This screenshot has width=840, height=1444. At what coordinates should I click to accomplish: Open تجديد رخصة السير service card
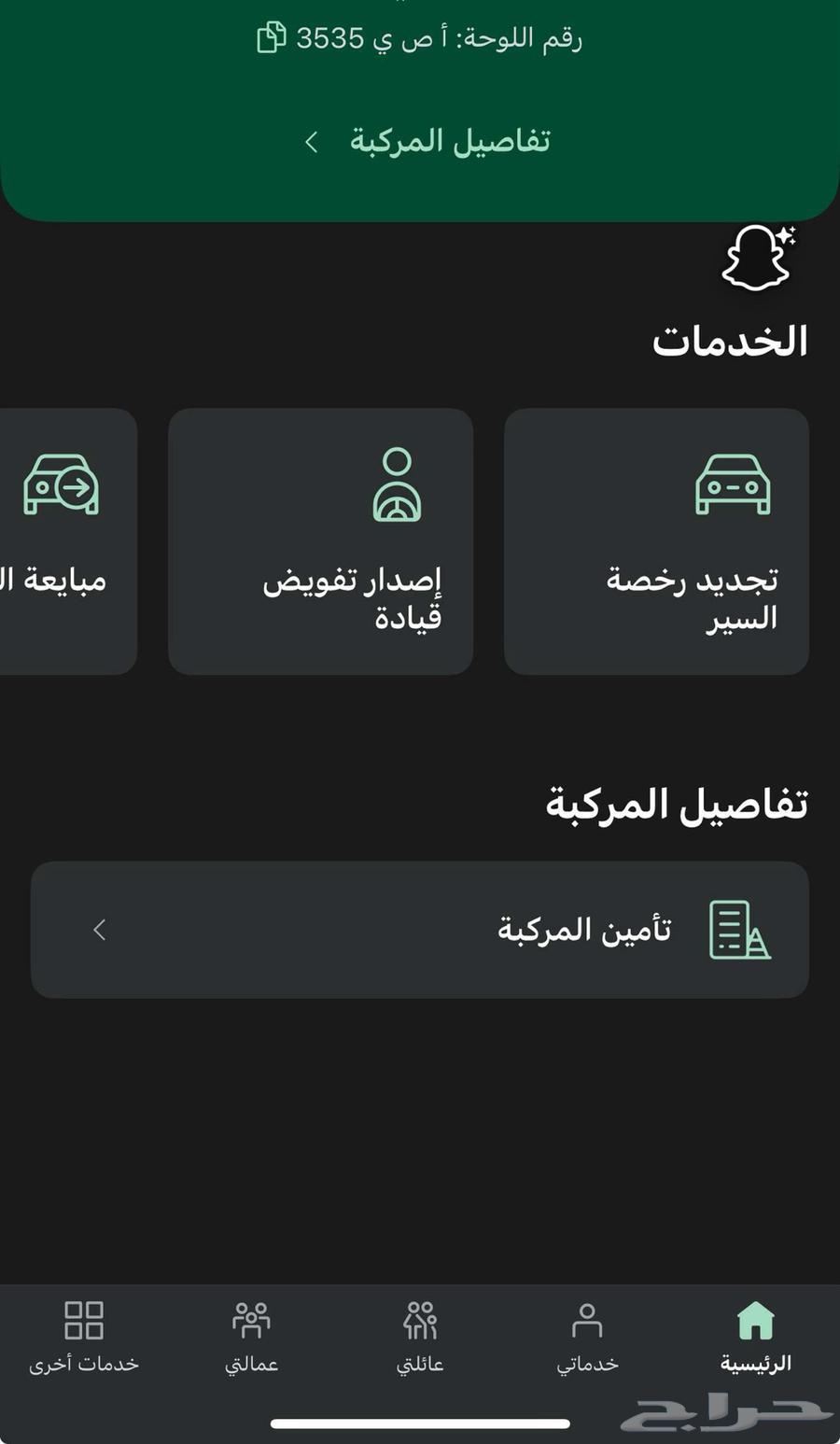pyautogui.click(x=656, y=541)
